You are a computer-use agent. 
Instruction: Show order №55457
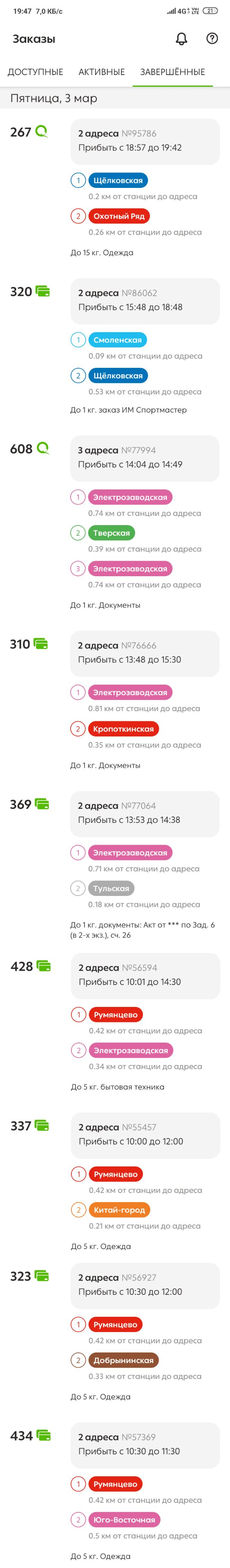145,1135
